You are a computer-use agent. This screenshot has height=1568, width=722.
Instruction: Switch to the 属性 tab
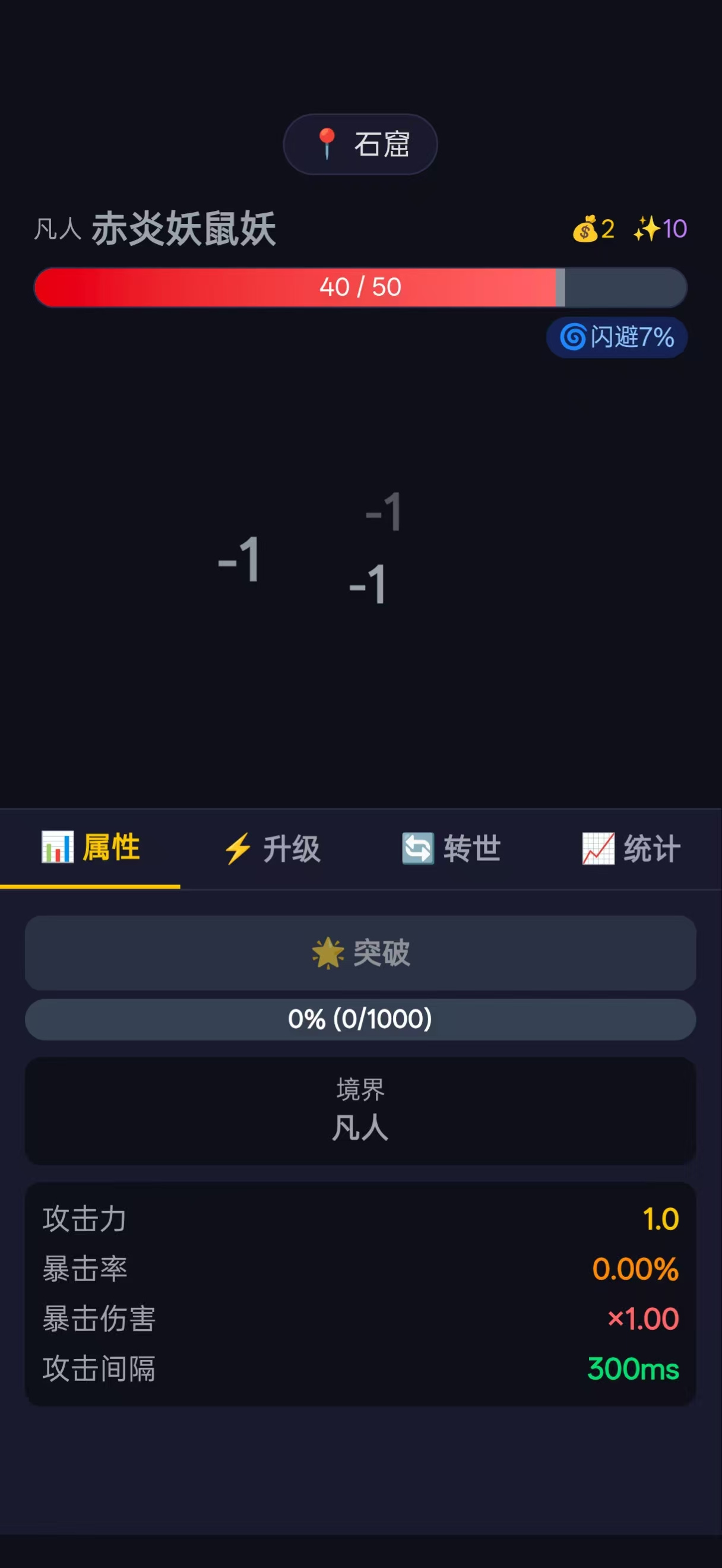pos(91,848)
